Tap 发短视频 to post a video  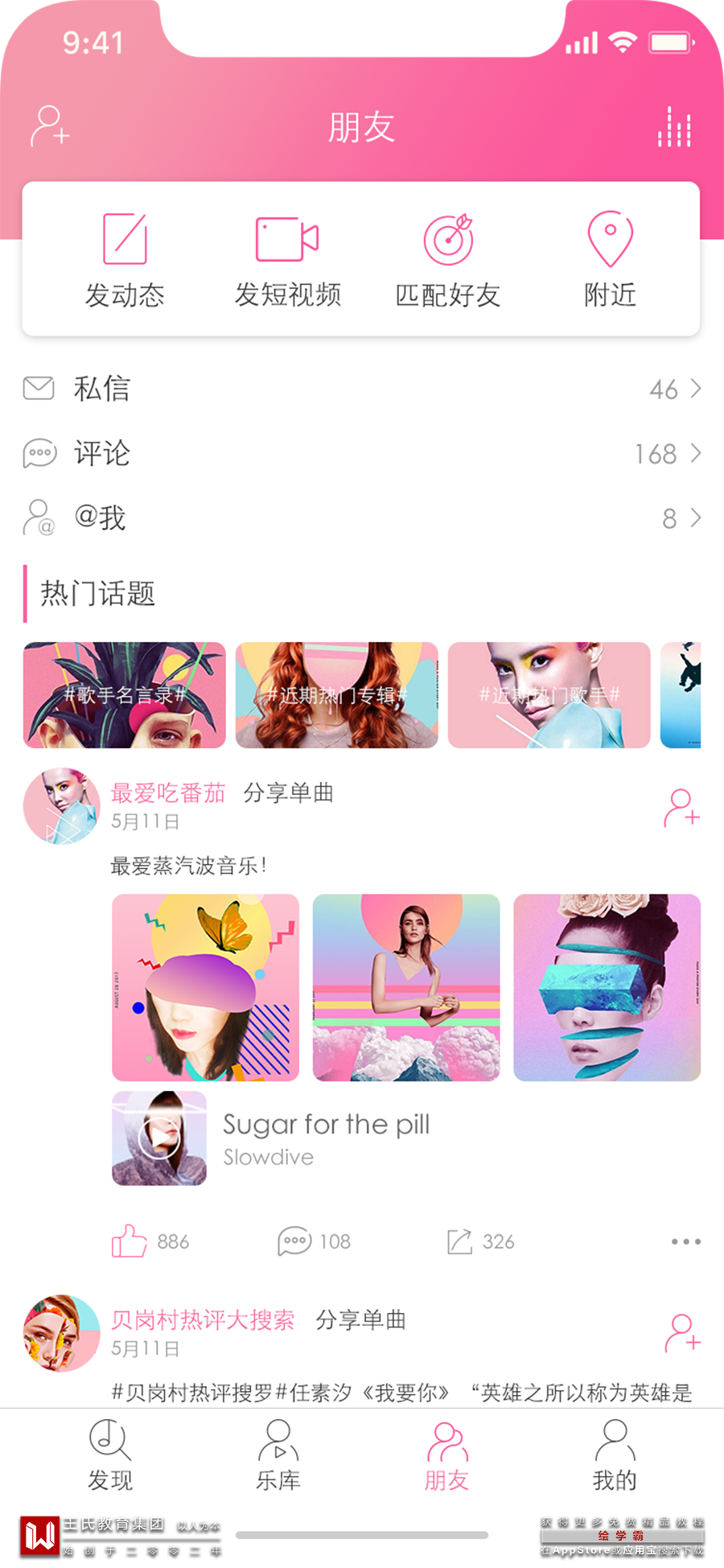(x=287, y=261)
